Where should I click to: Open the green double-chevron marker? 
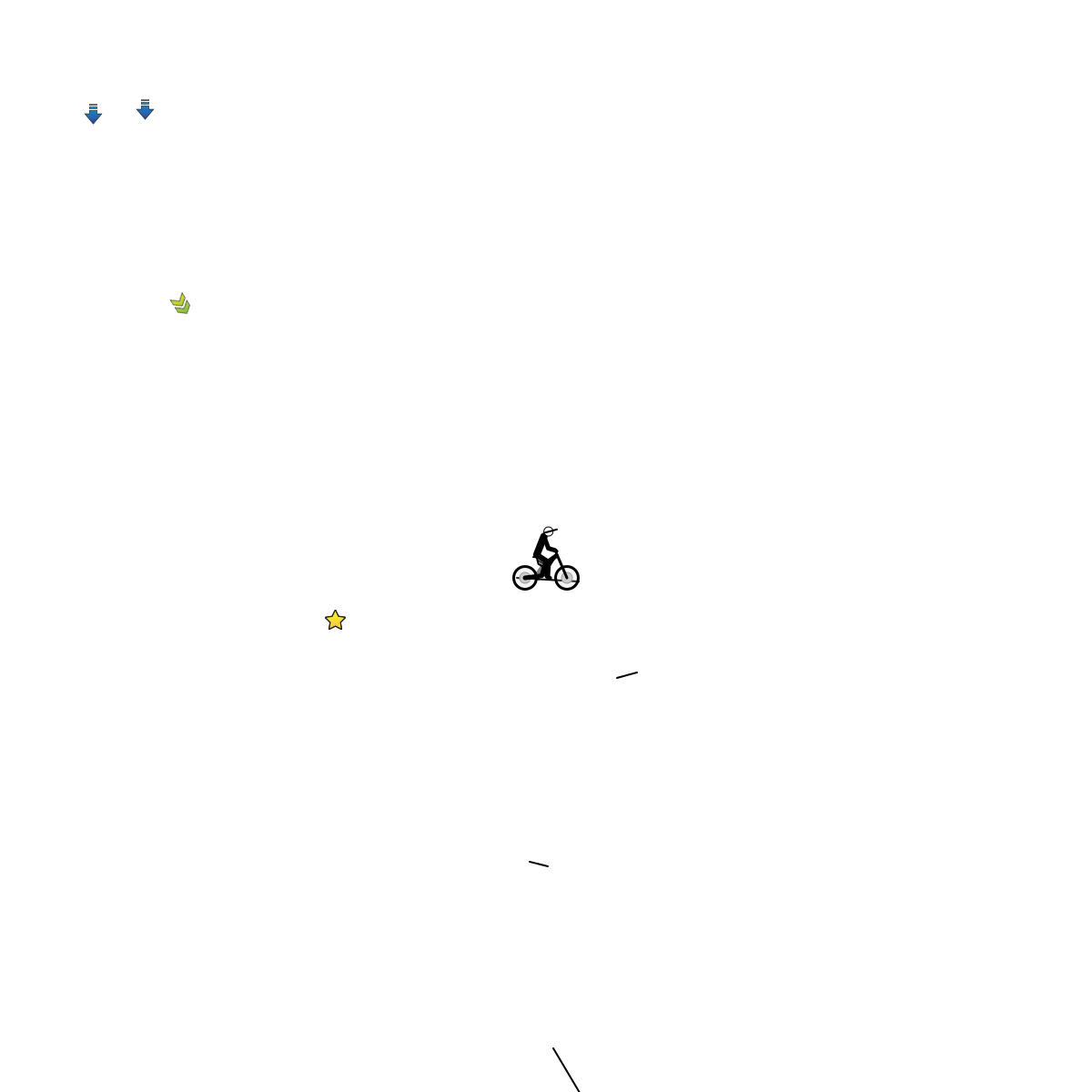pos(180,303)
